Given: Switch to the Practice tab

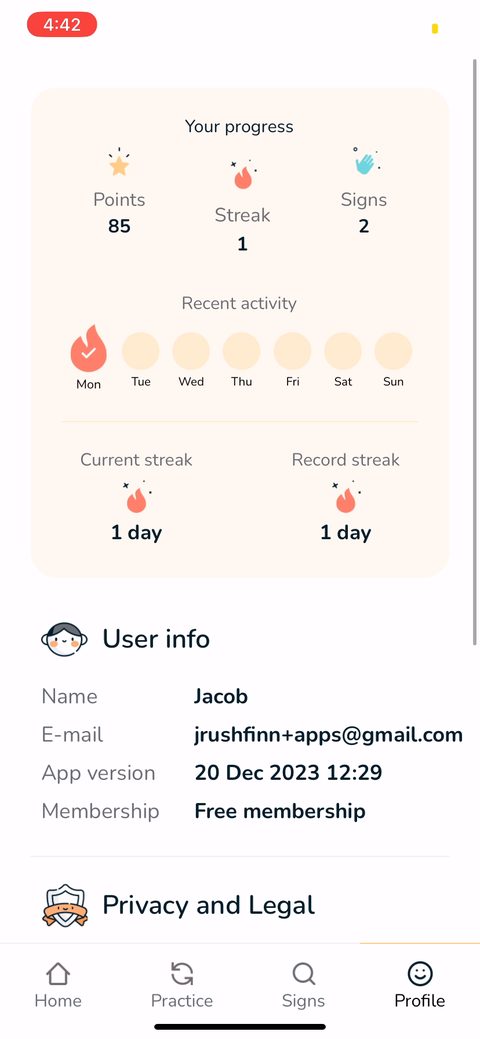Looking at the screenshot, I should click(x=182, y=985).
